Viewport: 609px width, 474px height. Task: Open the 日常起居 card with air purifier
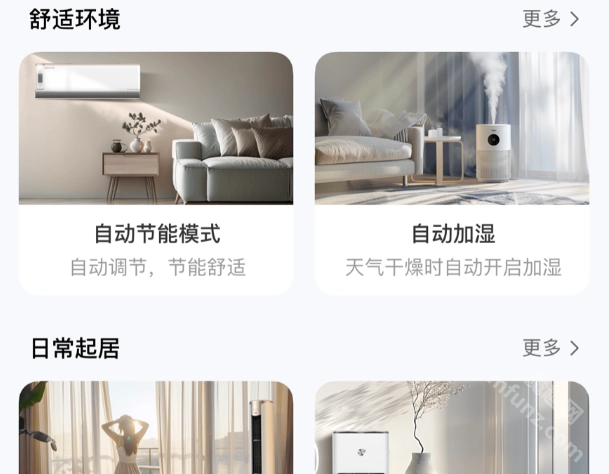click(x=452, y=430)
